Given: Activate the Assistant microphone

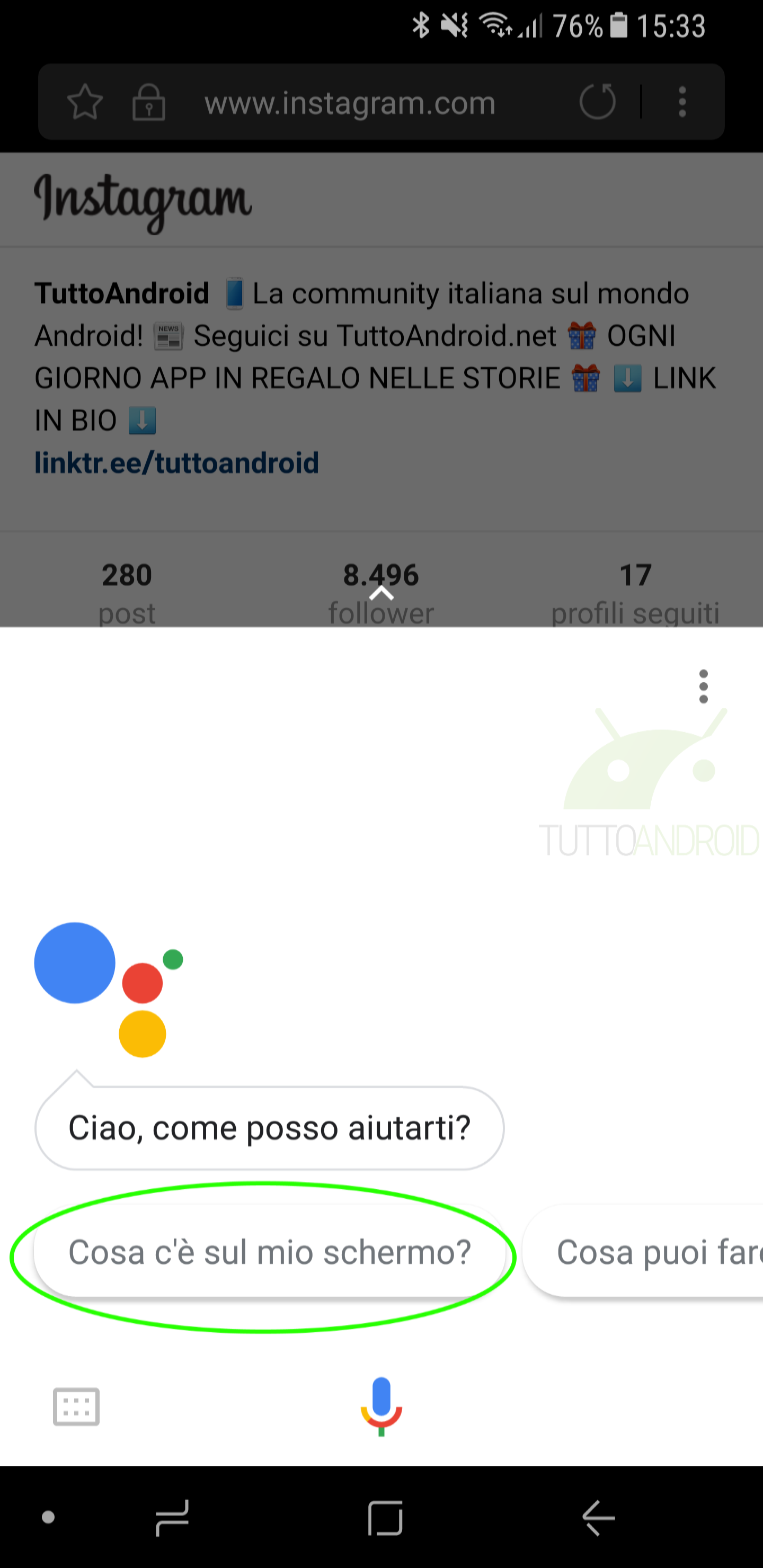Looking at the screenshot, I should 381,1406.
